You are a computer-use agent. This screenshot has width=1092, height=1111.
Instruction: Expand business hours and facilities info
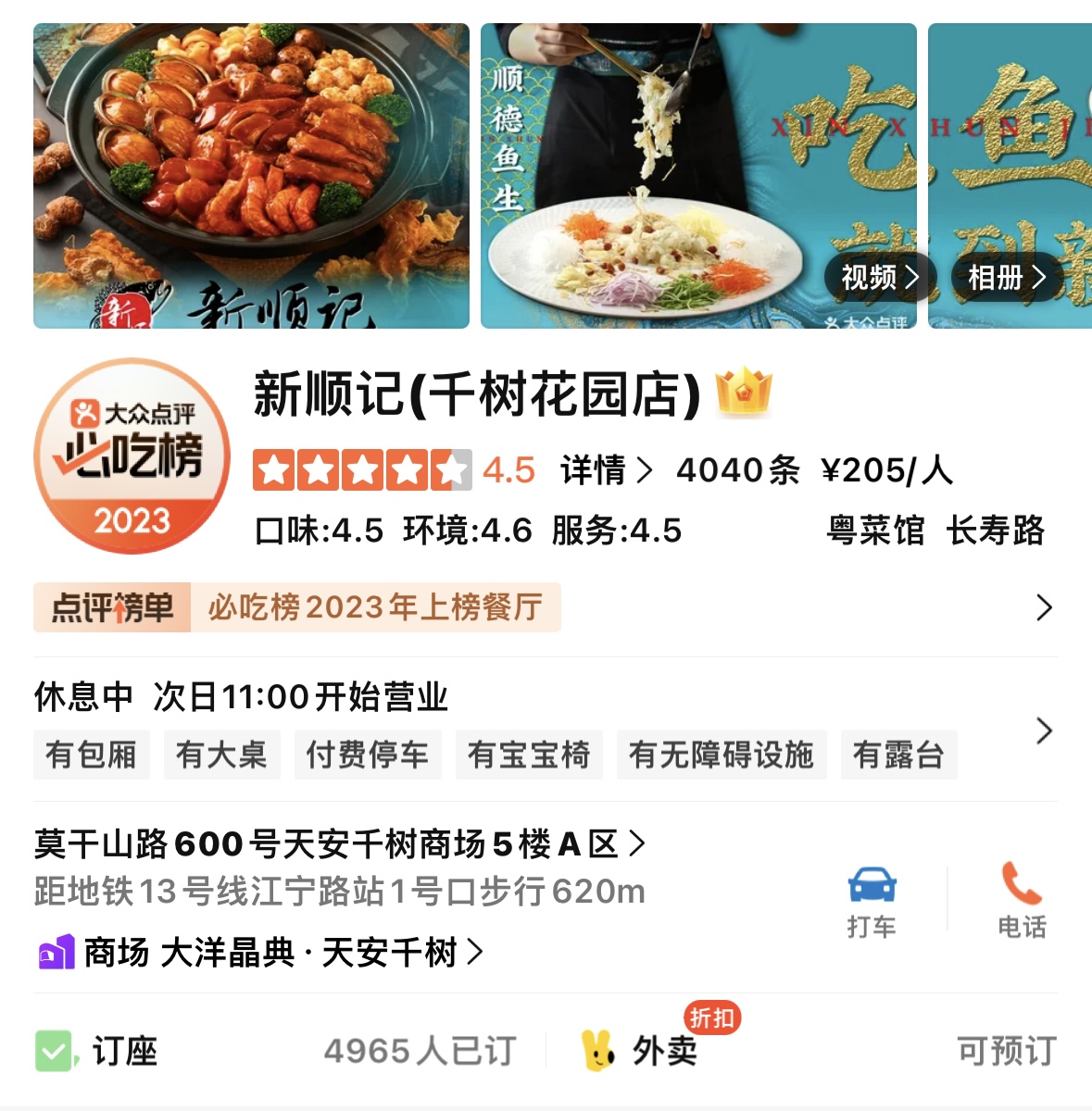[x=1044, y=730]
